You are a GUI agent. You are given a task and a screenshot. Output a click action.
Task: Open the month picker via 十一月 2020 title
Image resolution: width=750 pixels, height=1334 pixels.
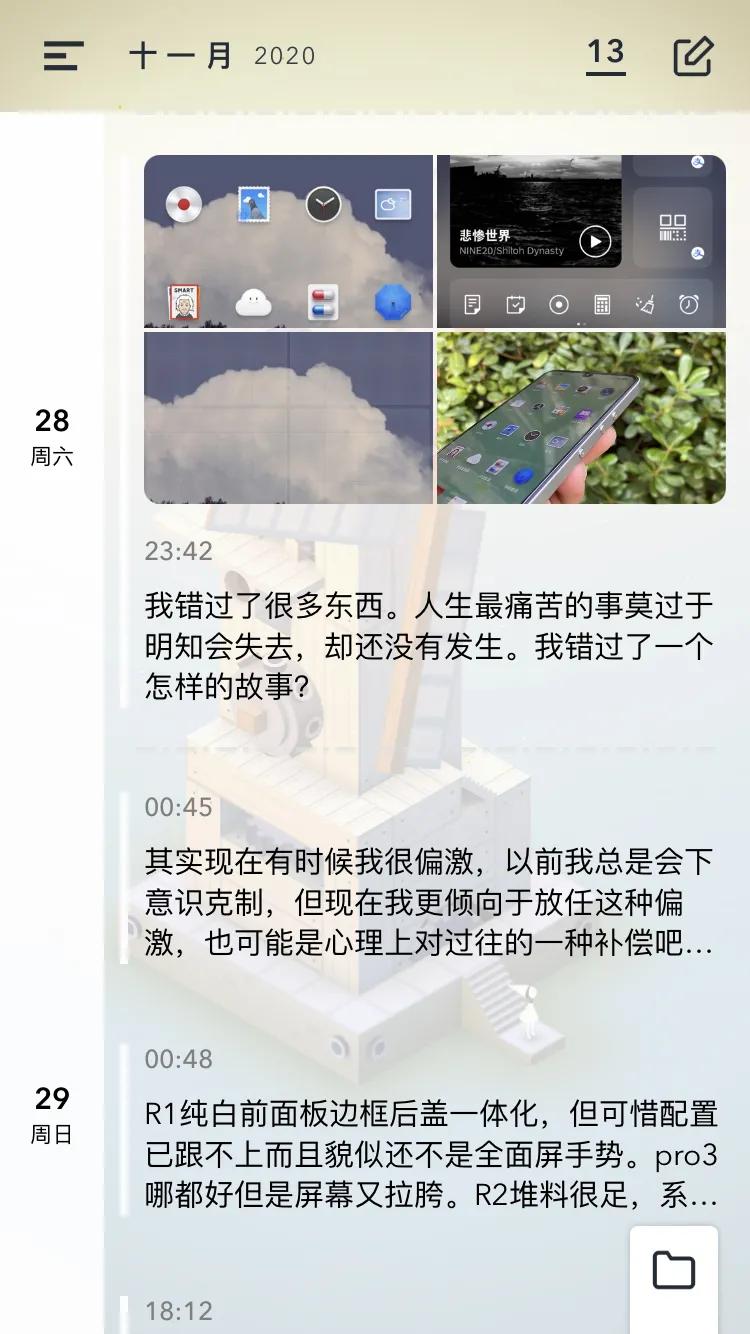point(210,55)
